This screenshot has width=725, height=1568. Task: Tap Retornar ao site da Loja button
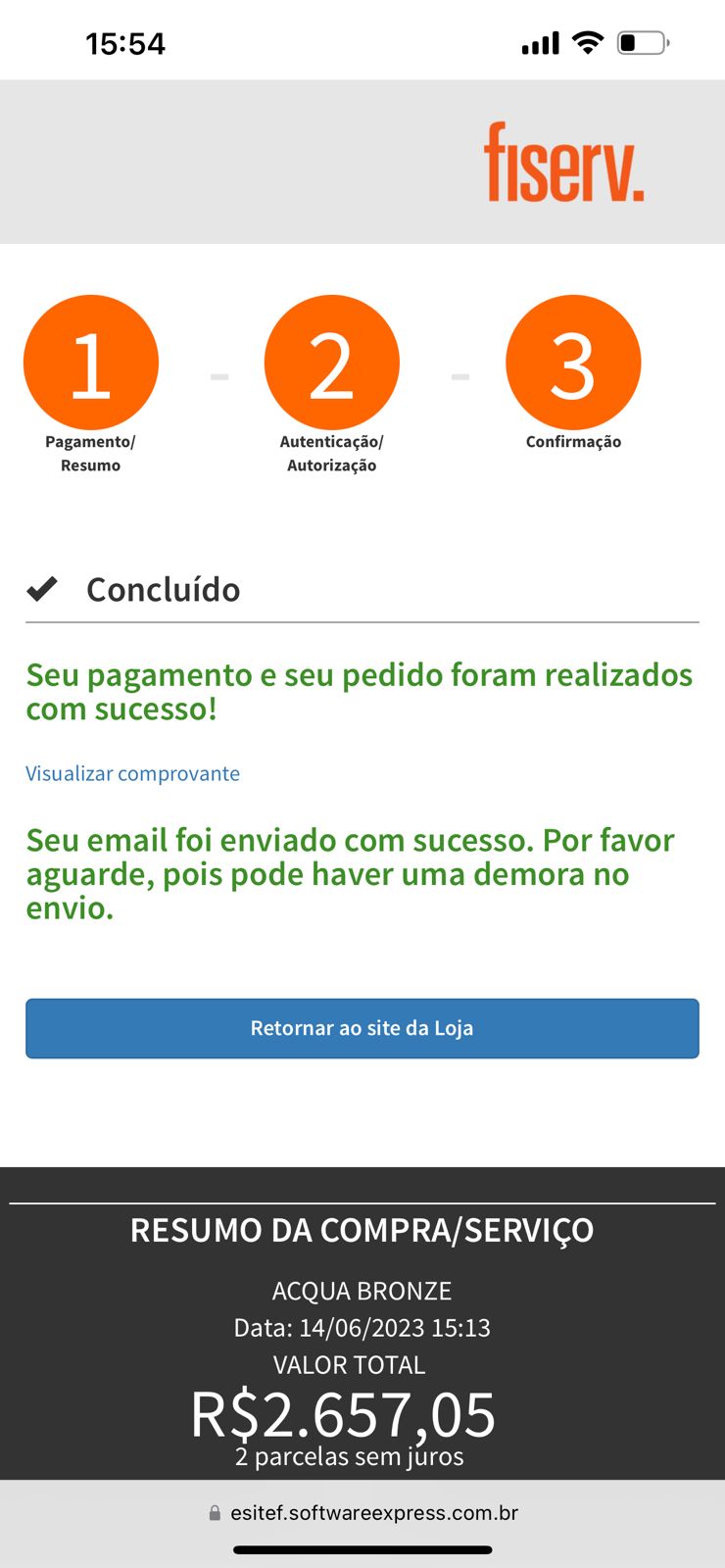tap(362, 1028)
